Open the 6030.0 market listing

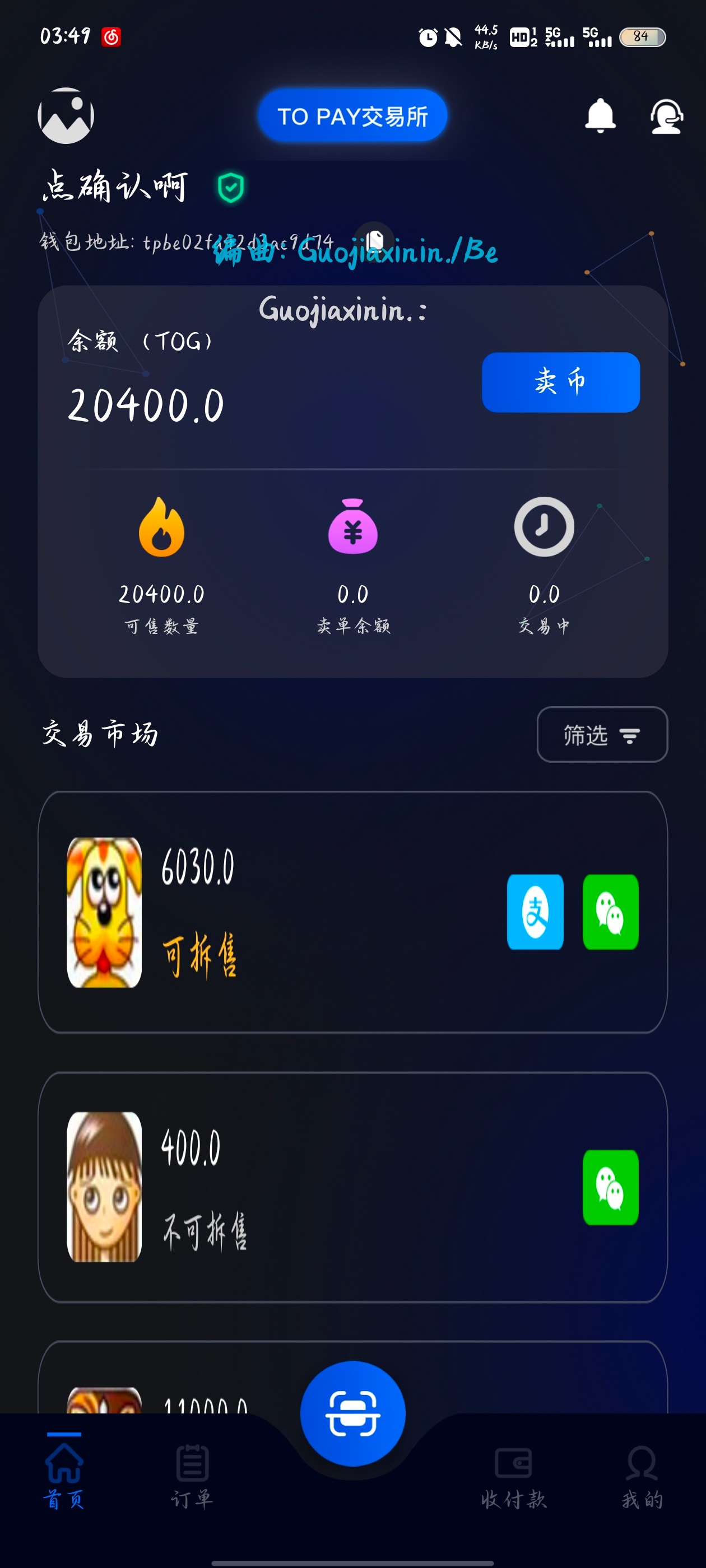point(352,912)
